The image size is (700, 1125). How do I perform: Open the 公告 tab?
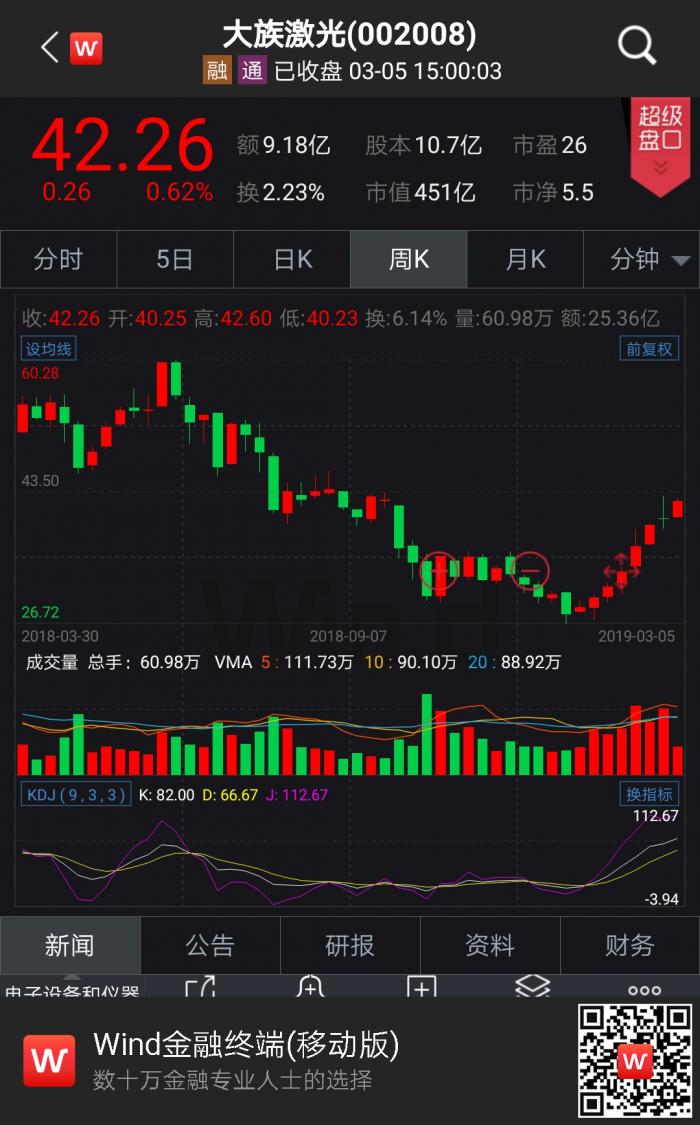[x=210, y=945]
